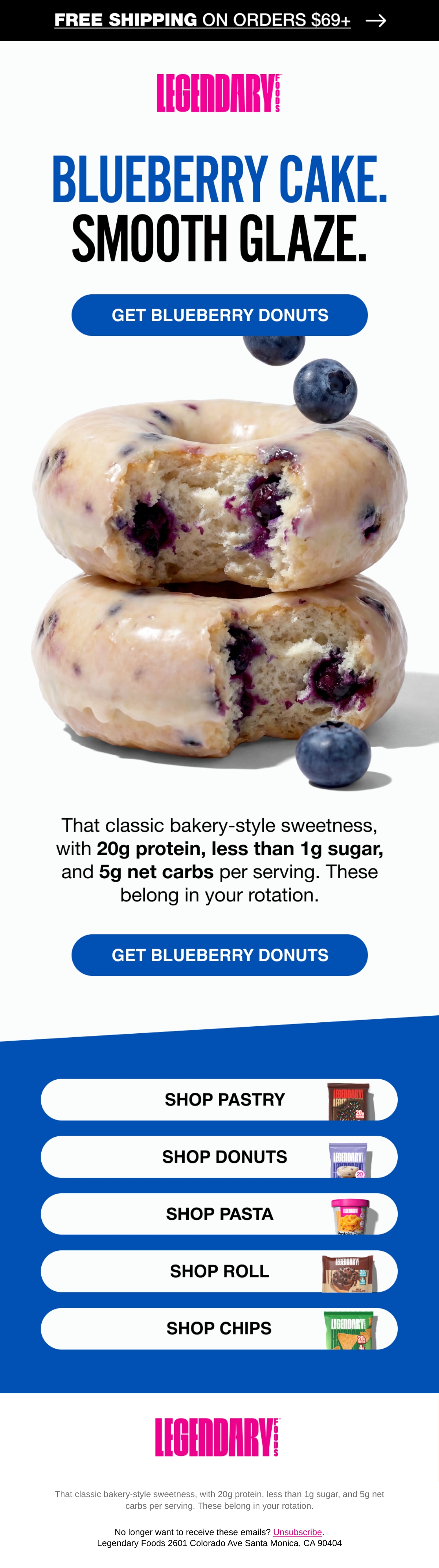Open the Shop Pastry category
The height and width of the screenshot is (1568, 439).
click(x=219, y=1099)
